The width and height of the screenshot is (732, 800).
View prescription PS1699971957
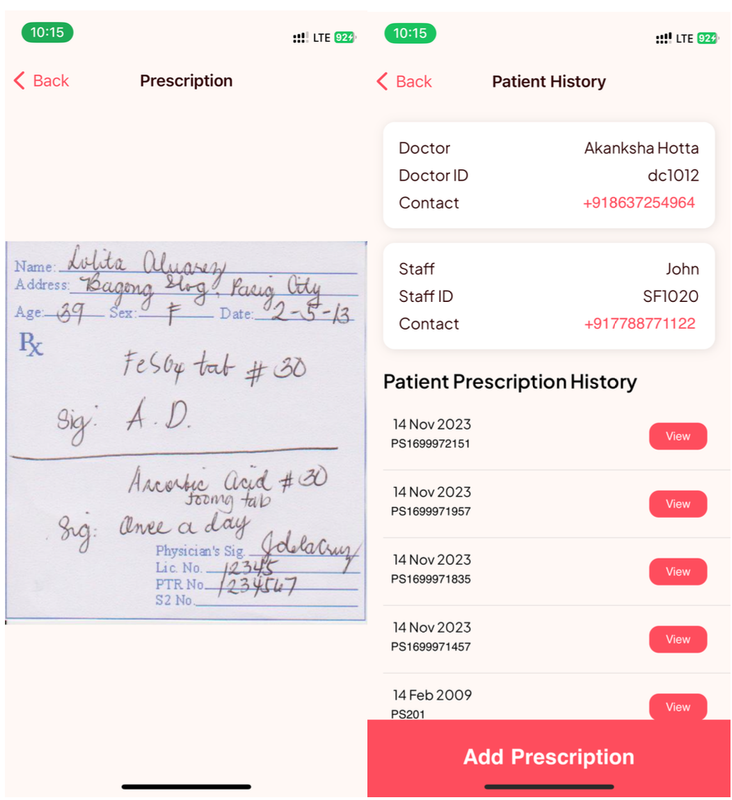pos(678,504)
